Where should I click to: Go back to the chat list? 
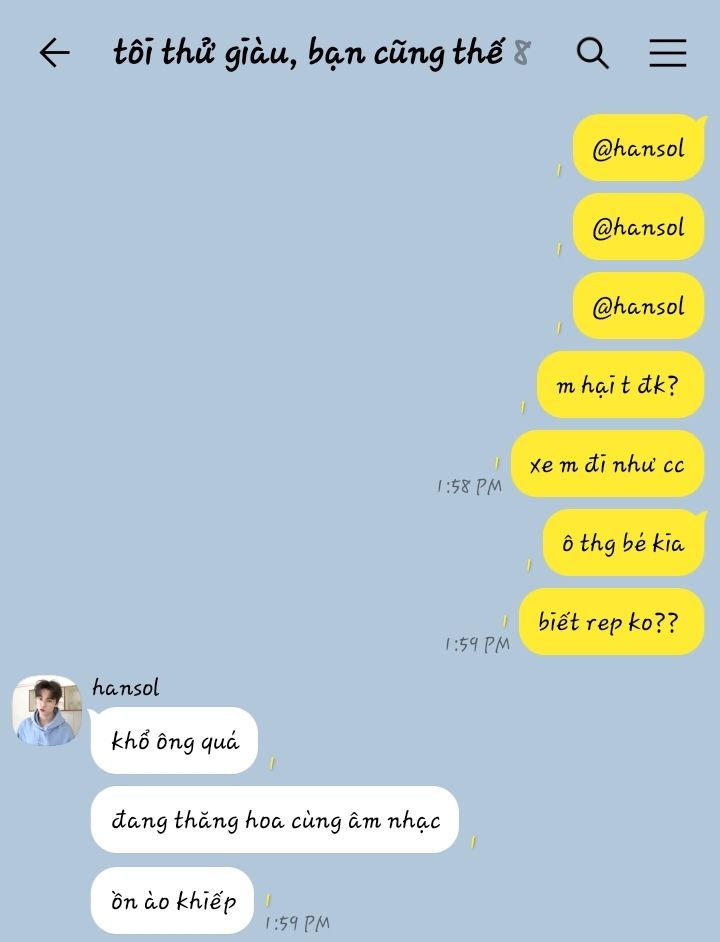[x=54, y=53]
